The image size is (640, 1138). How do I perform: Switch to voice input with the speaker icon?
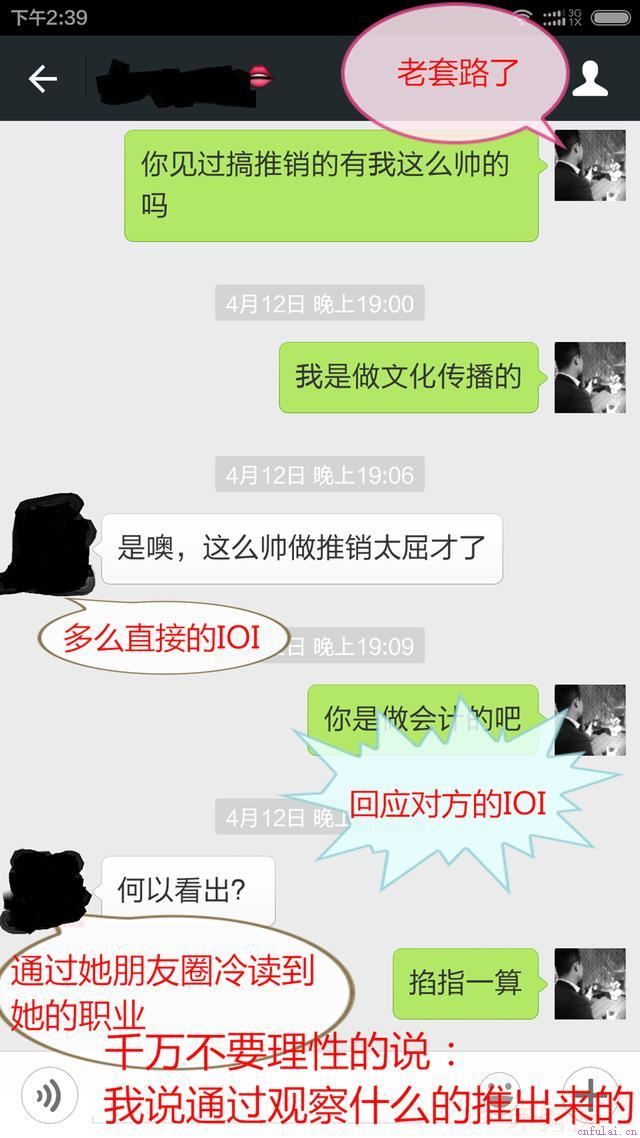pyautogui.click(x=49, y=1096)
